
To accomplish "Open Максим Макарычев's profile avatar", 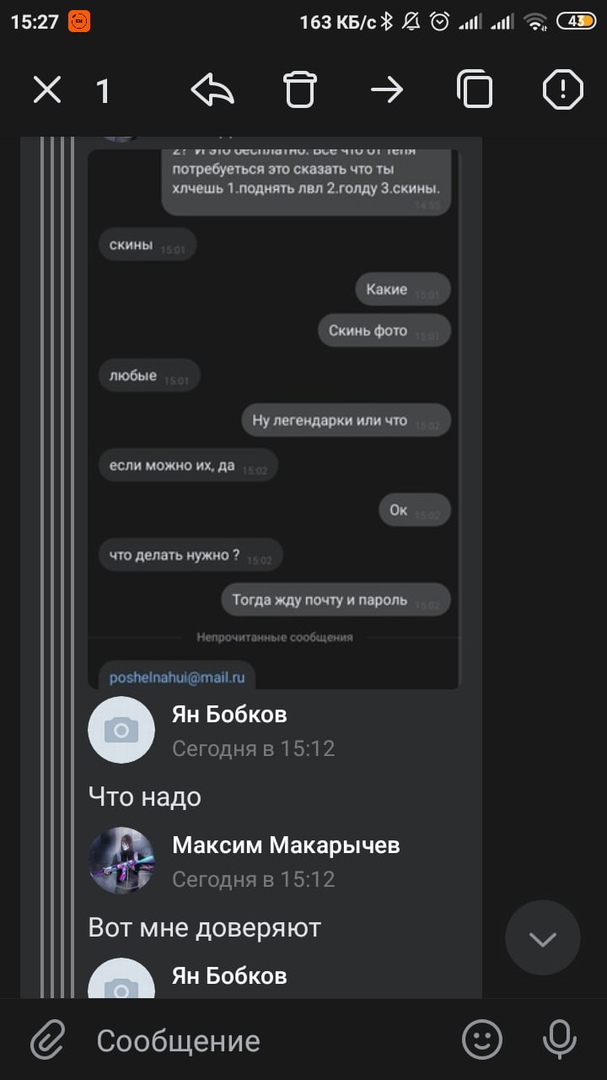I will tap(121, 860).
